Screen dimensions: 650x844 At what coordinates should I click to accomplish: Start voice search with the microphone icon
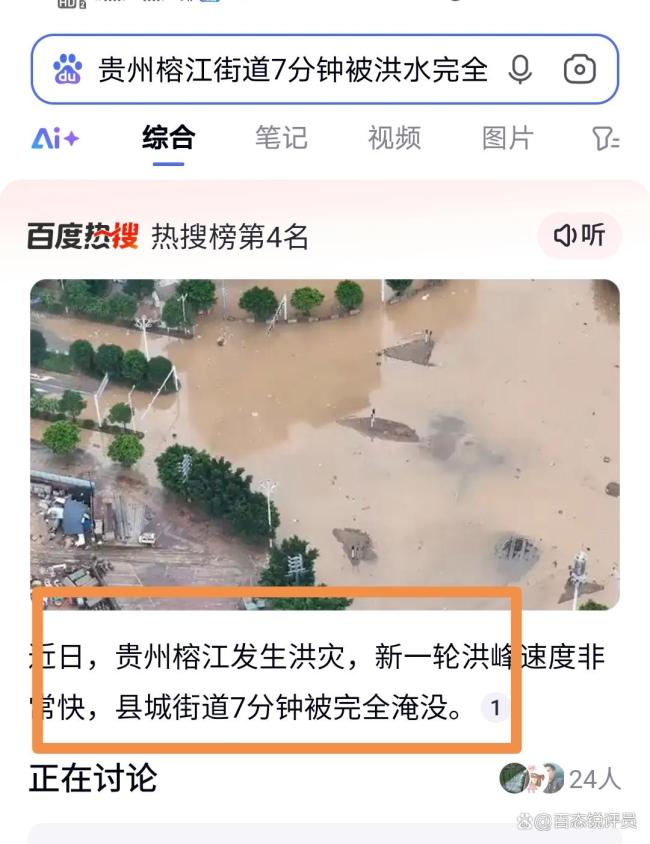click(x=520, y=70)
